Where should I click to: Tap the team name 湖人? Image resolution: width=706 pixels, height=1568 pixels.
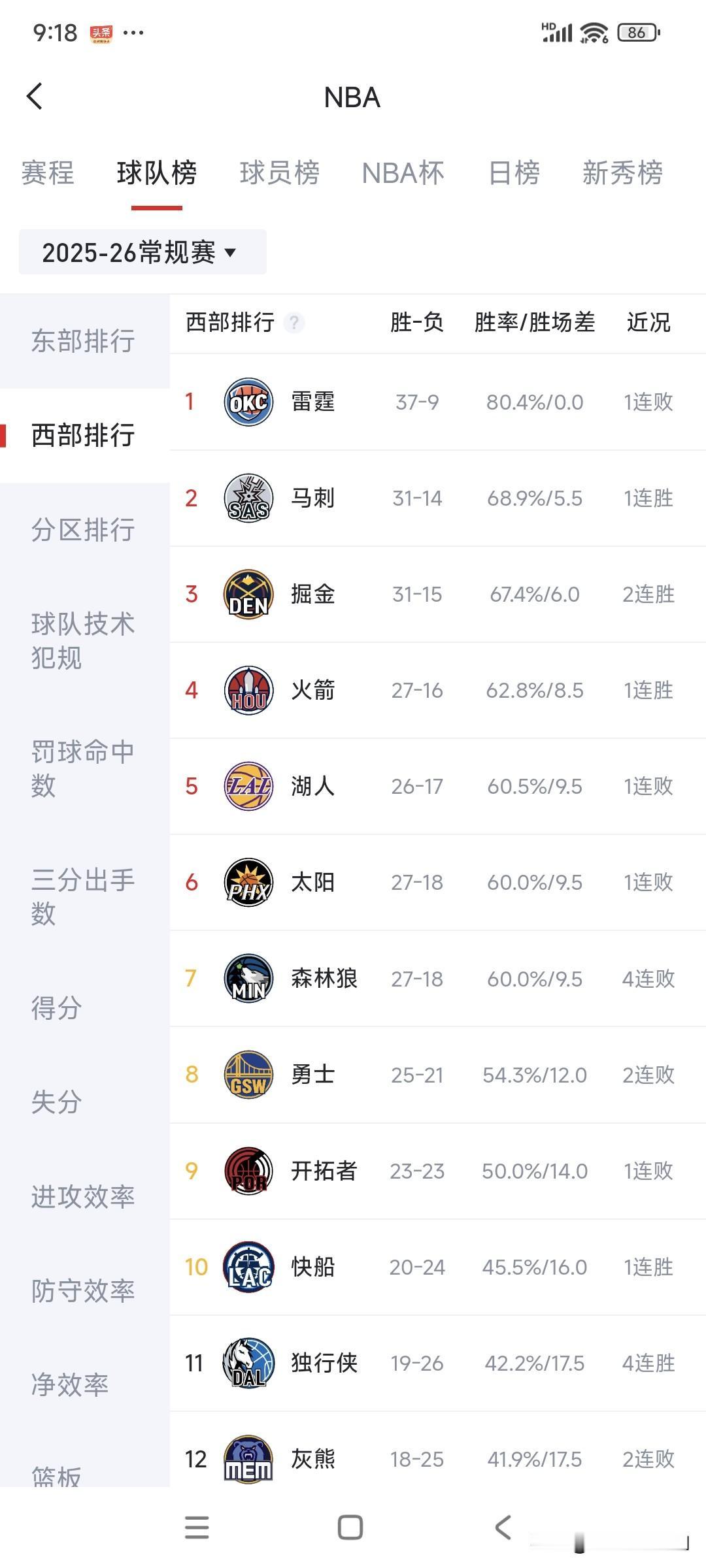point(312,786)
